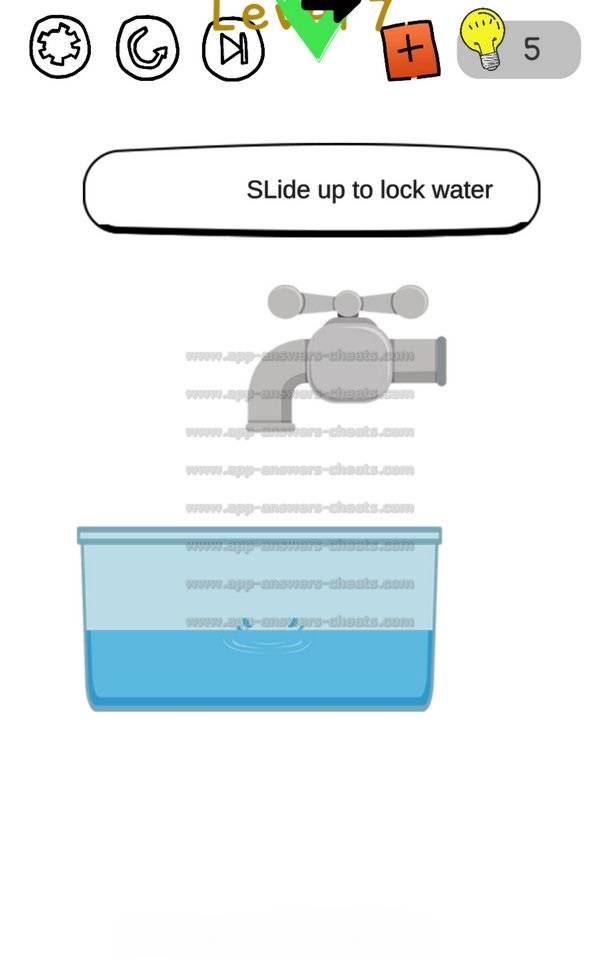Screen dimensions: 600x960
Task: Open the settings gear icon
Action: pyautogui.click(x=60, y=48)
